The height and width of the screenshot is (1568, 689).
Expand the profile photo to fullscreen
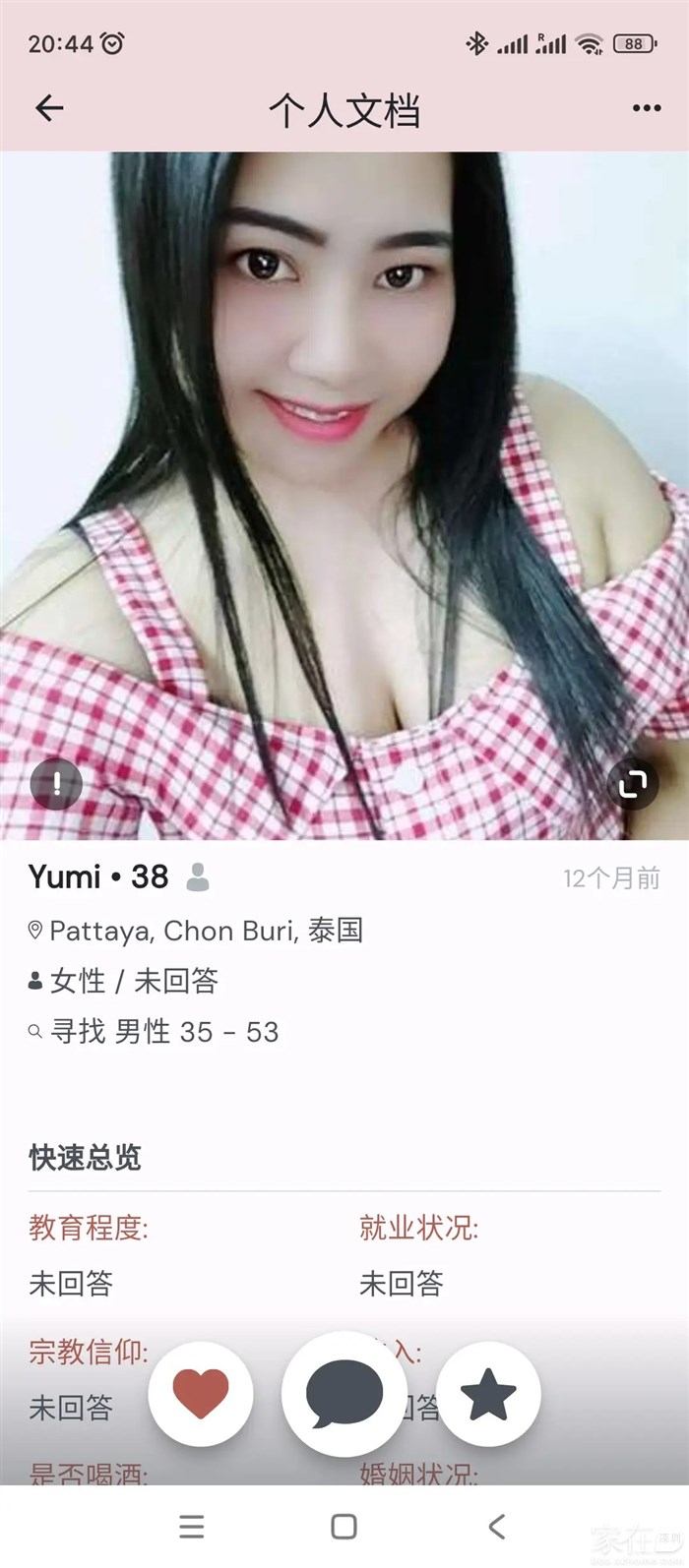(x=632, y=783)
